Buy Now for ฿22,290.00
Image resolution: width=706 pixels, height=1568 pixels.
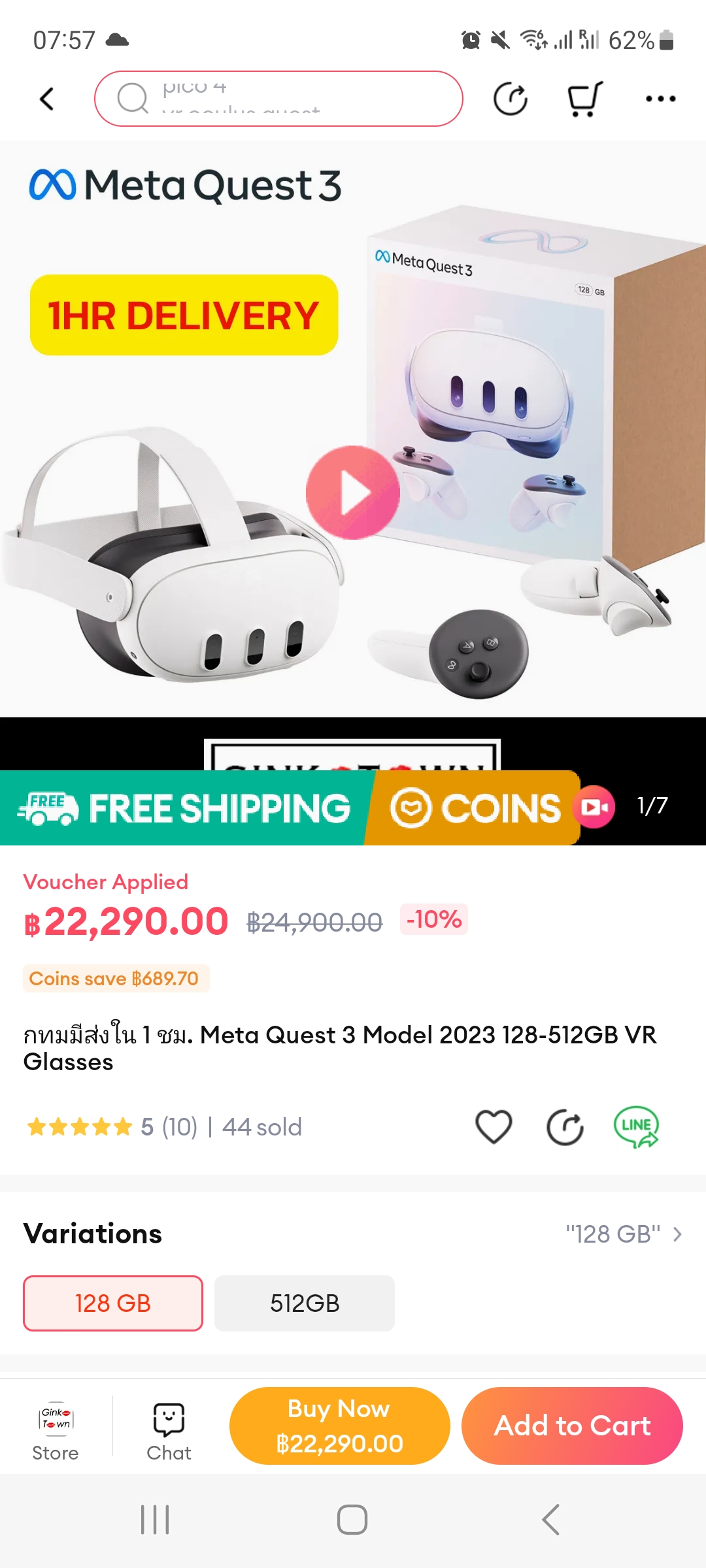click(339, 1426)
